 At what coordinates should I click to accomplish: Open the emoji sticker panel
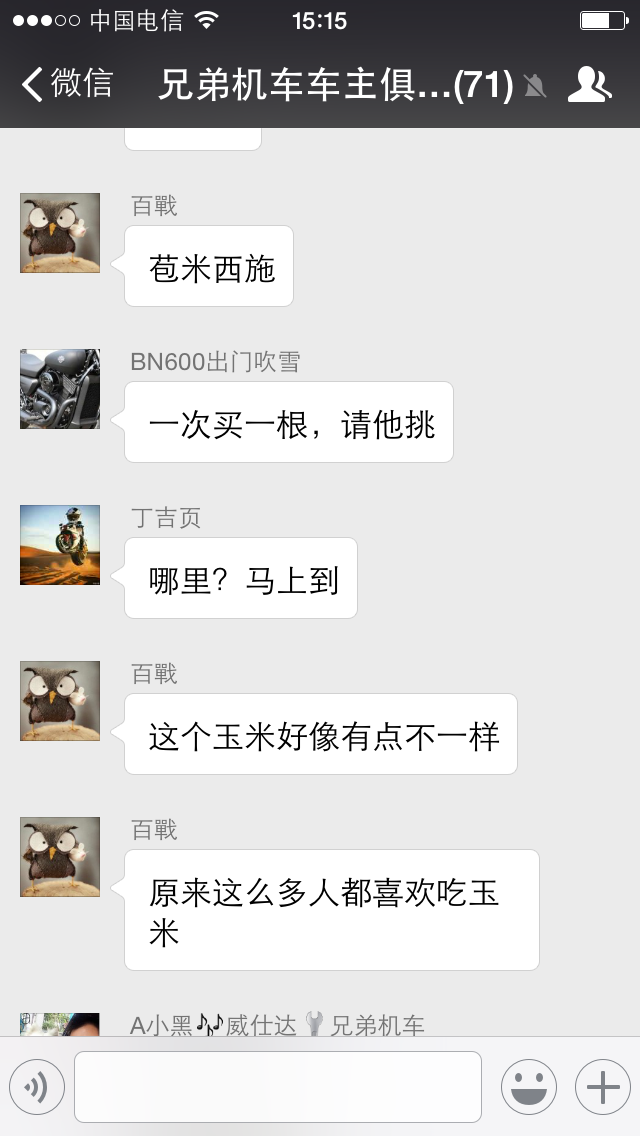pos(528,1086)
